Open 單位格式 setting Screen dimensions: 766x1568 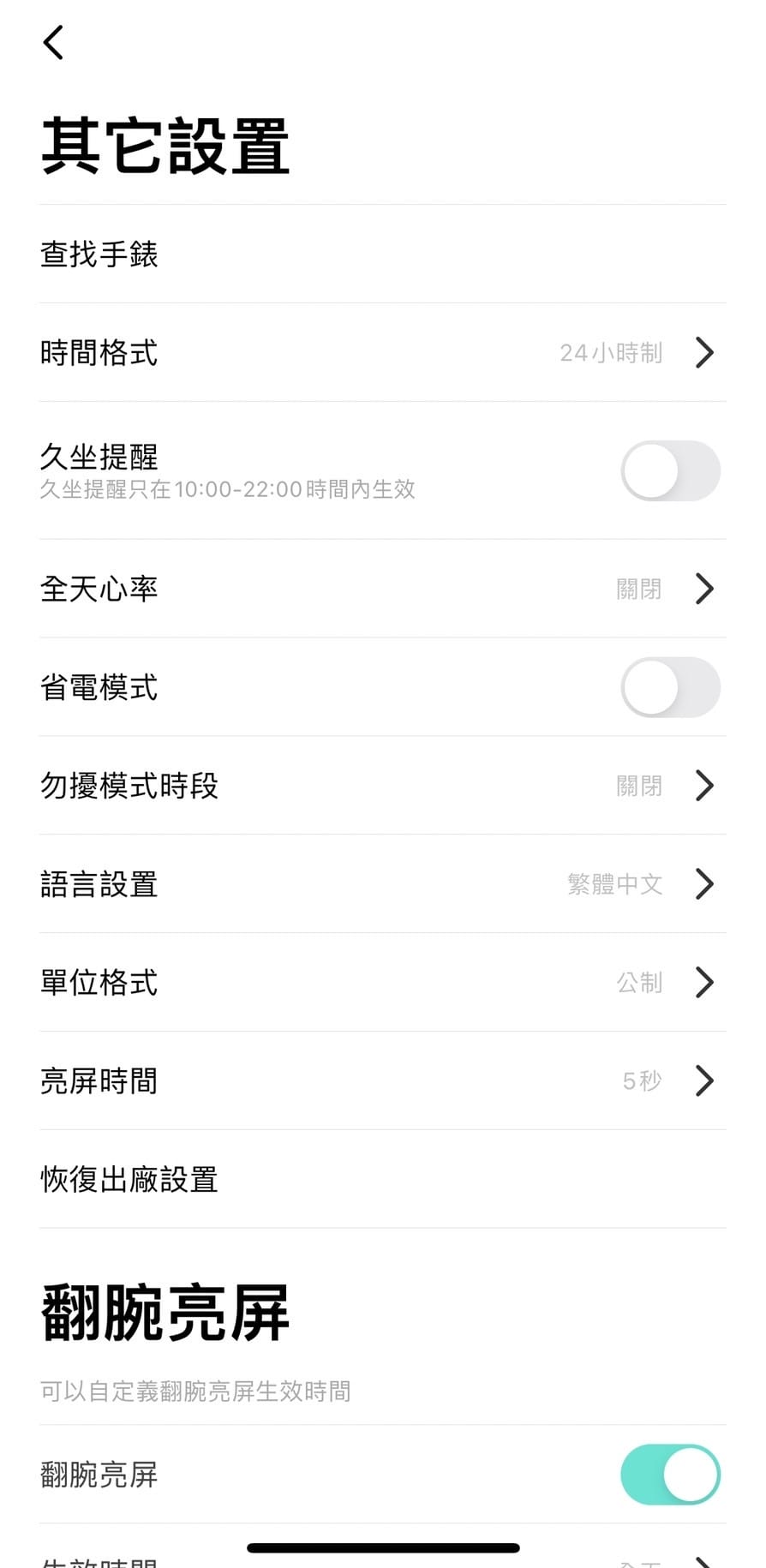[x=382, y=983]
